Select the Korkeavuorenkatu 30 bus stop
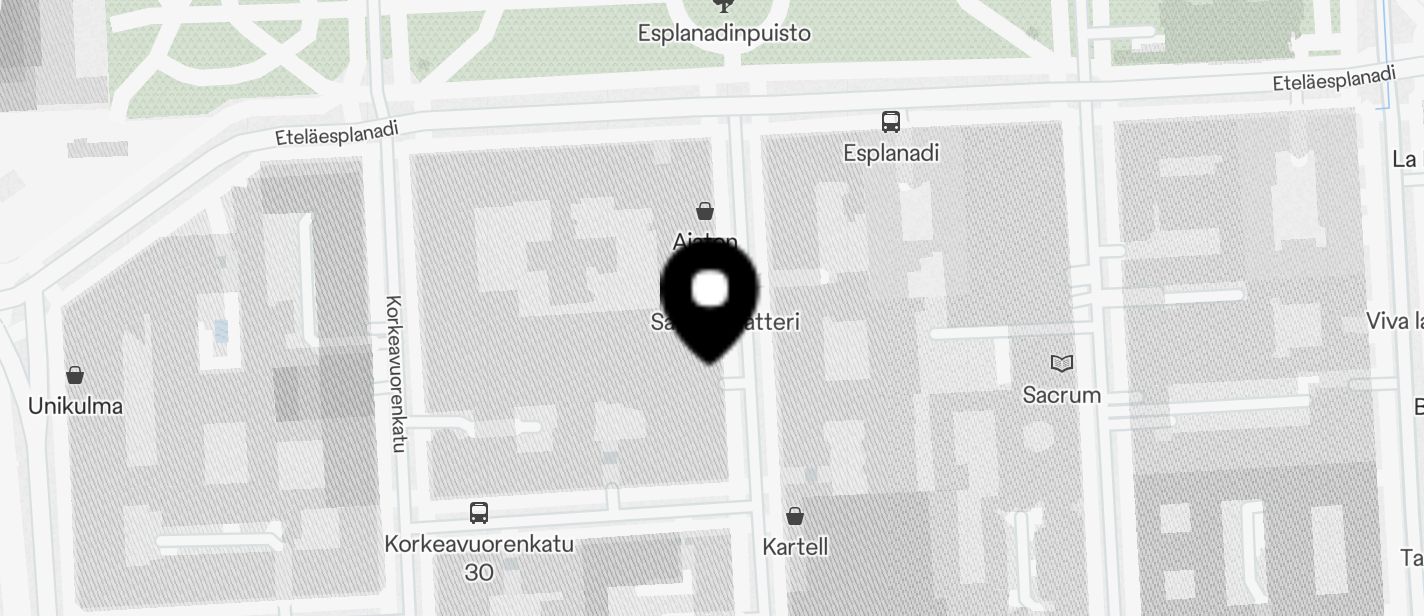 point(479,514)
